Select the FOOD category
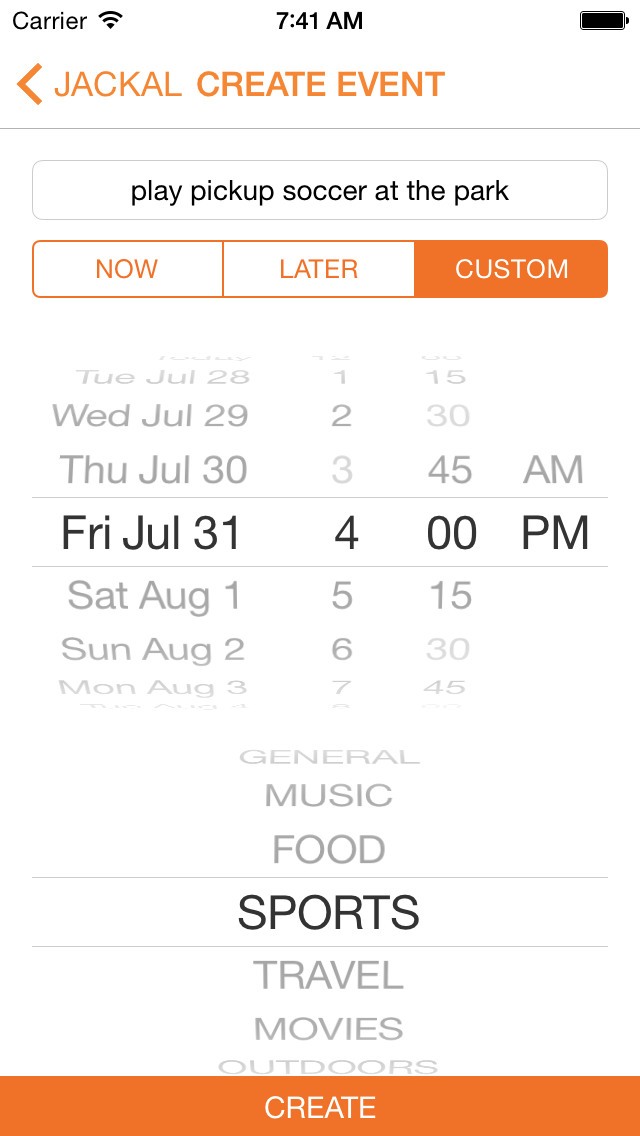Screen dimensions: 640x1136 (329, 850)
